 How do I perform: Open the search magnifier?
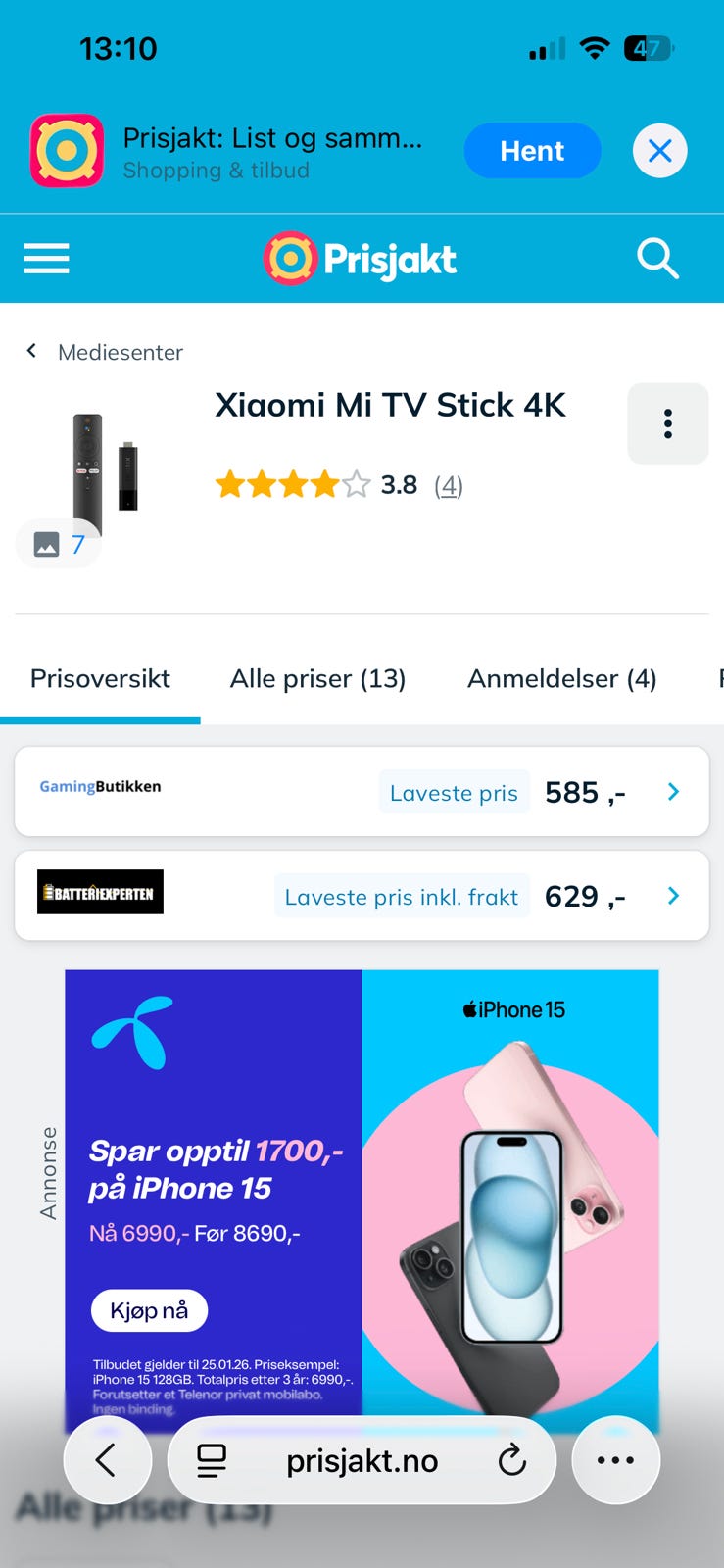[657, 258]
